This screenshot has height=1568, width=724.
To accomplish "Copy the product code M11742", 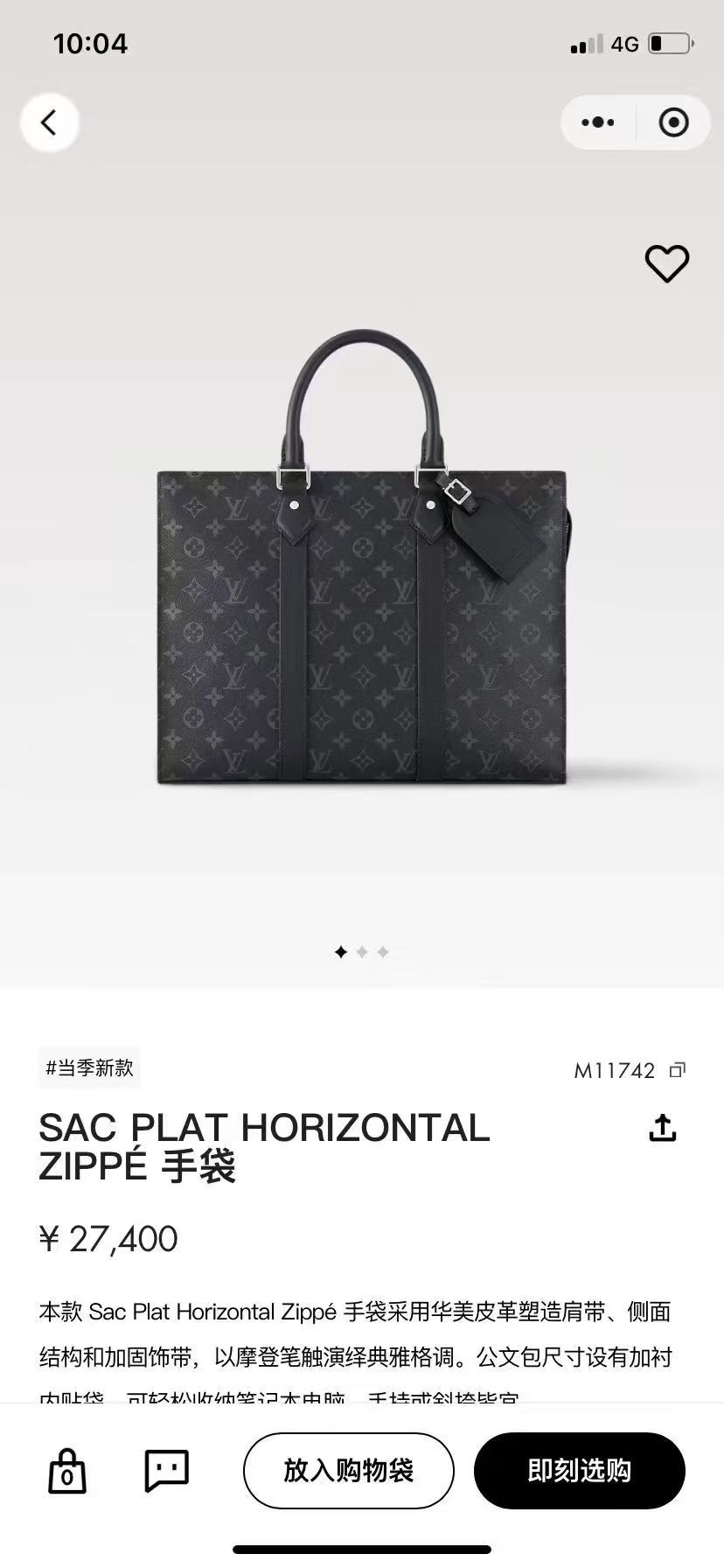I will pos(677,1070).
